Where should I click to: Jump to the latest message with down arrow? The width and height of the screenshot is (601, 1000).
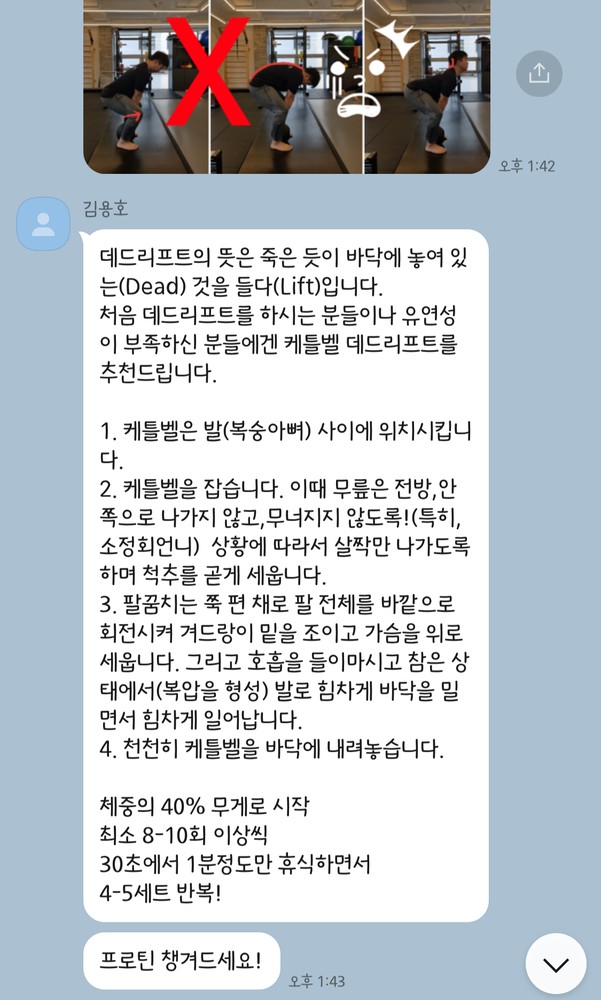pos(555,963)
